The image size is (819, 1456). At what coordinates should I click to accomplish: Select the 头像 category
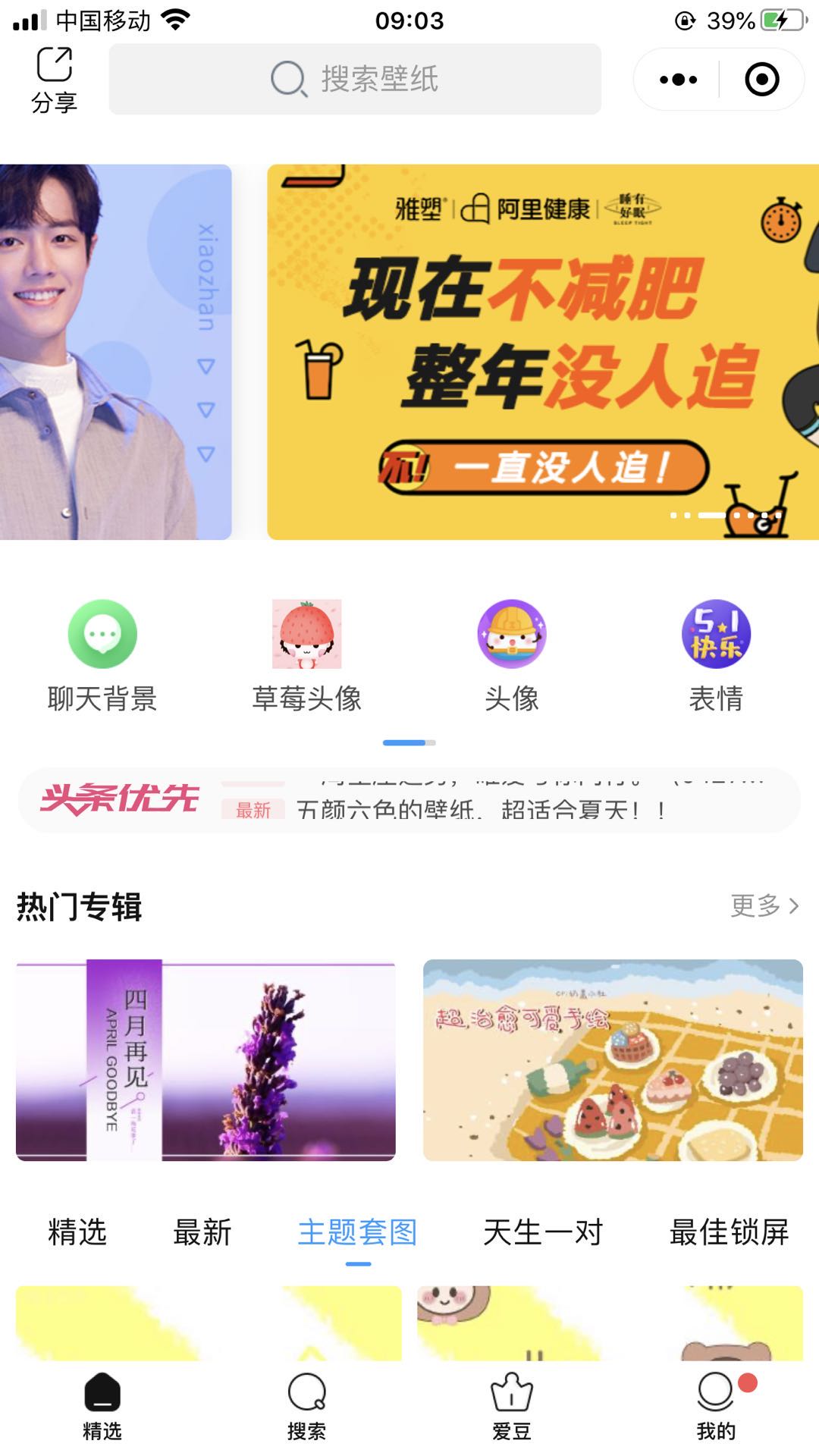pyautogui.click(x=512, y=656)
